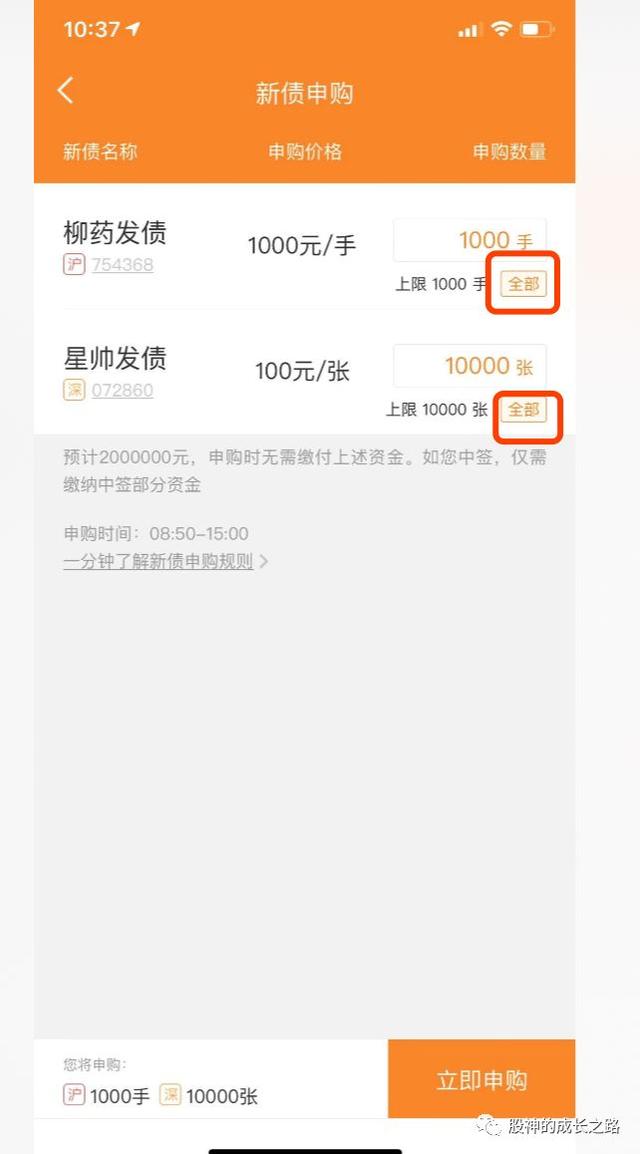Tap 立即申购 to subscribe now
Image resolution: width=640 pixels, height=1154 pixels.
[x=481, y=1080]
